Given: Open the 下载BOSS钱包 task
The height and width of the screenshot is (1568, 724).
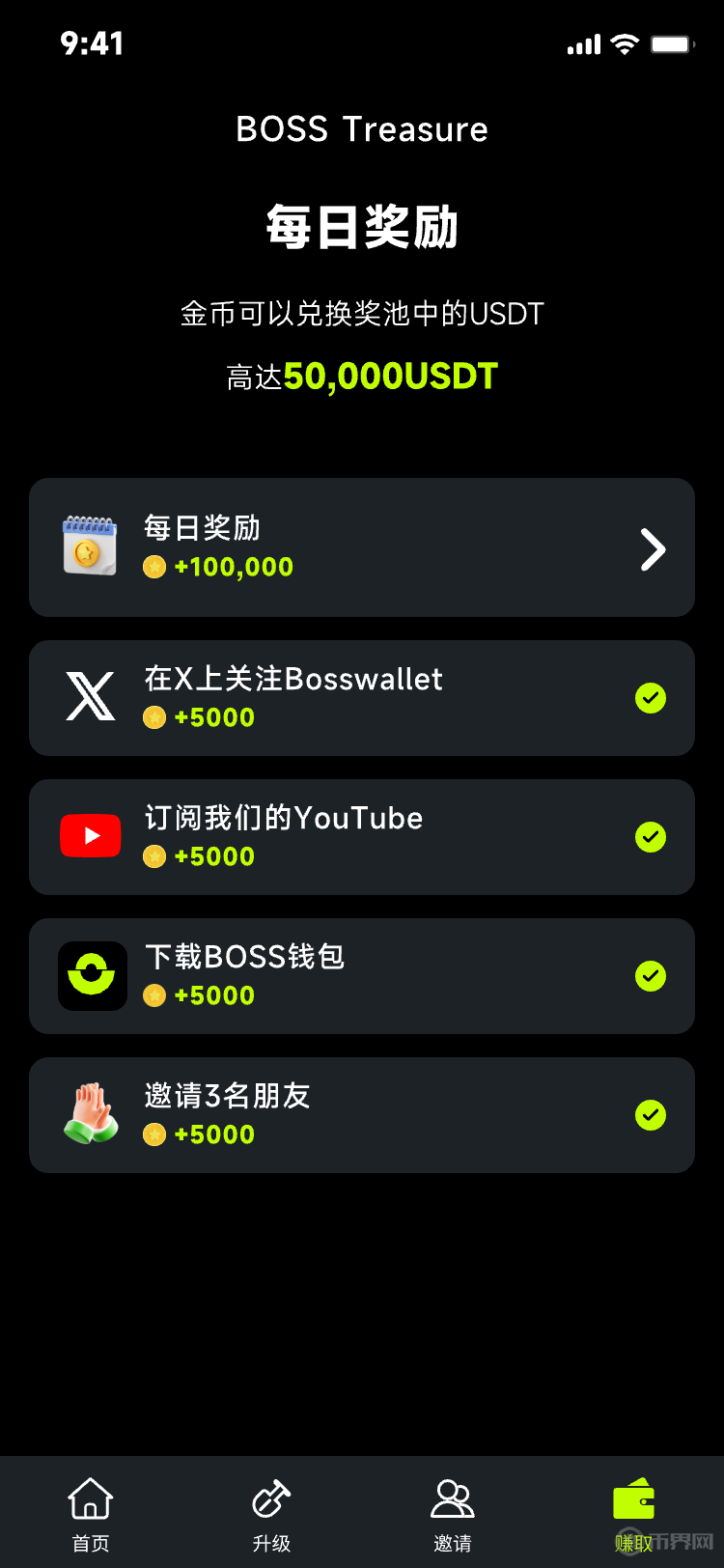Looking at the screenshot, I should 362,976.
